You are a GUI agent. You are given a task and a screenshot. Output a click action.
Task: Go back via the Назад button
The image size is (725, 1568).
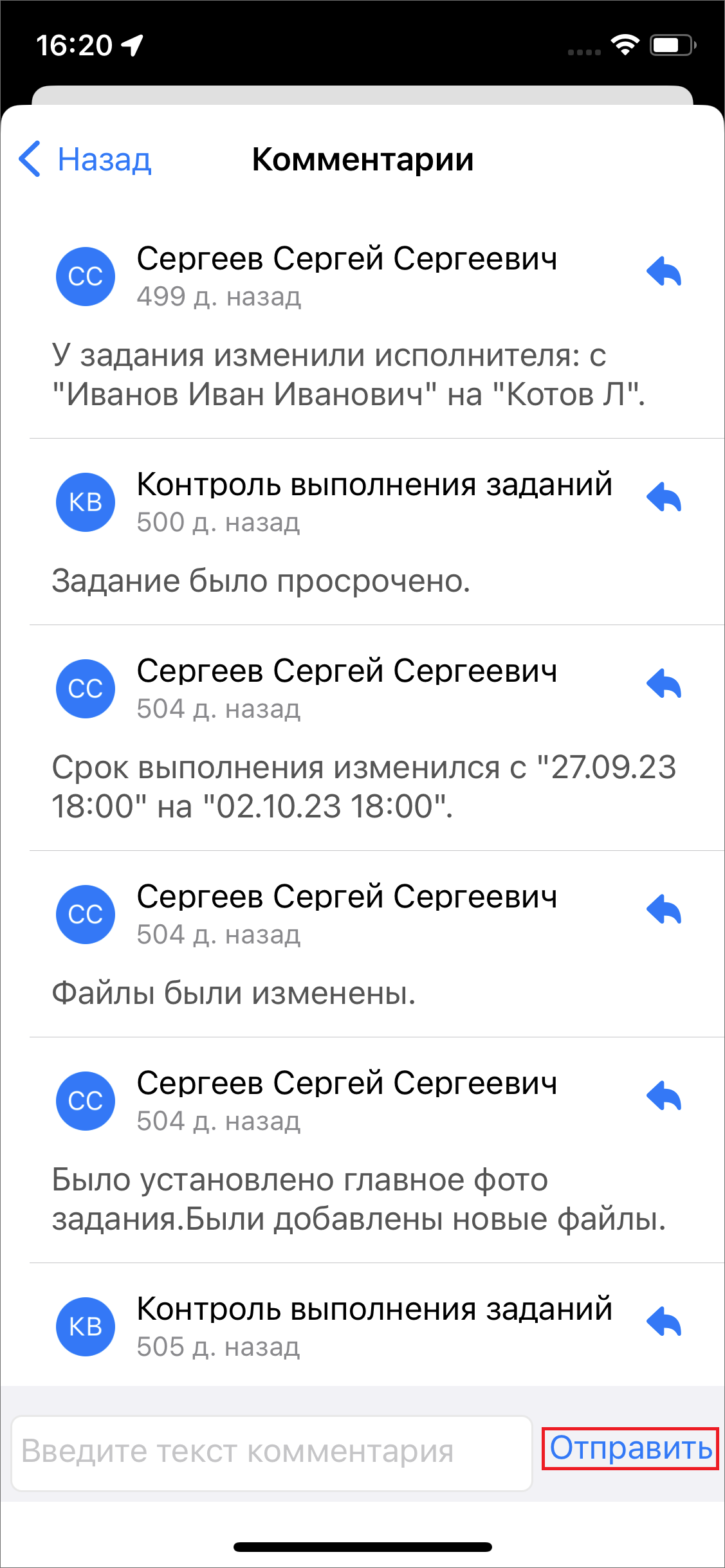pos(86,159)
